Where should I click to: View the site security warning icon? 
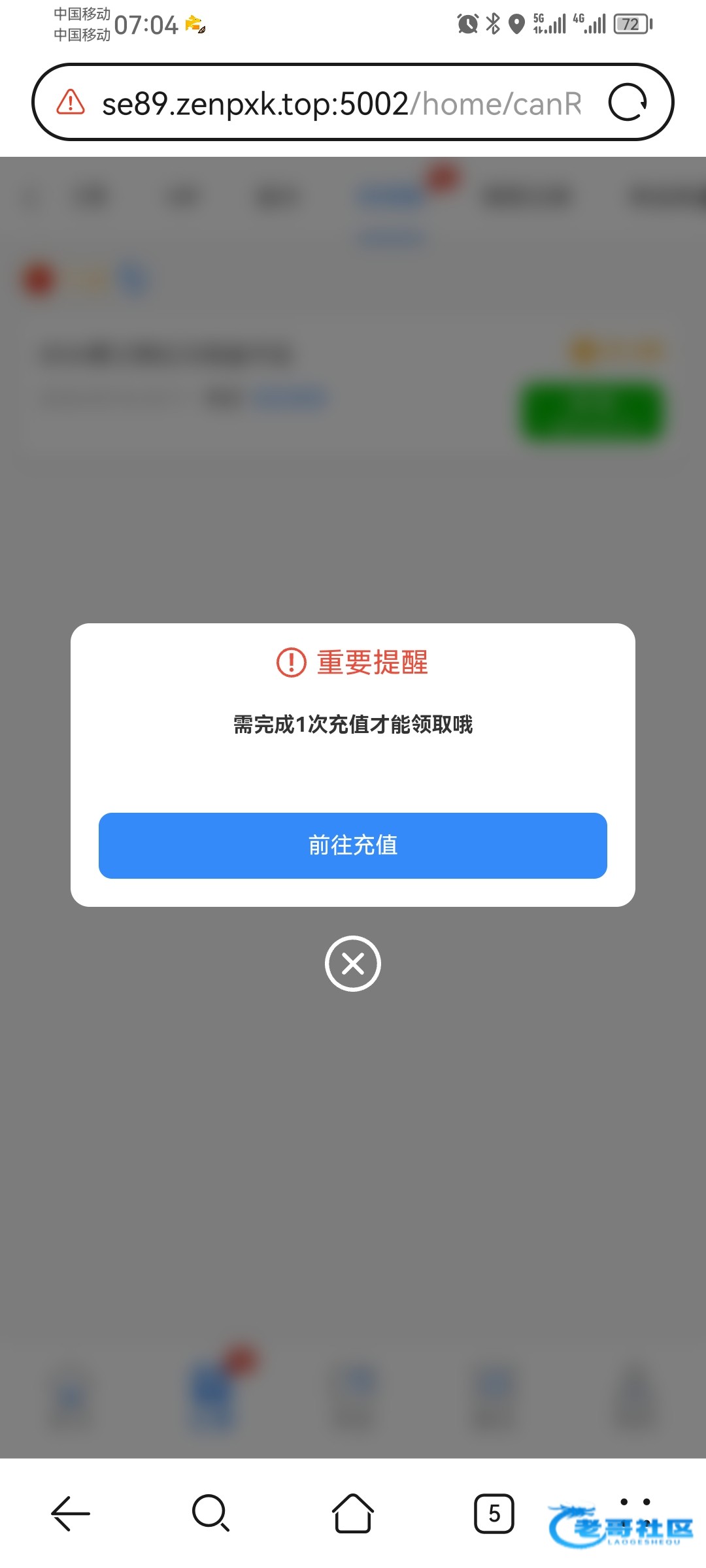(71, 103)
